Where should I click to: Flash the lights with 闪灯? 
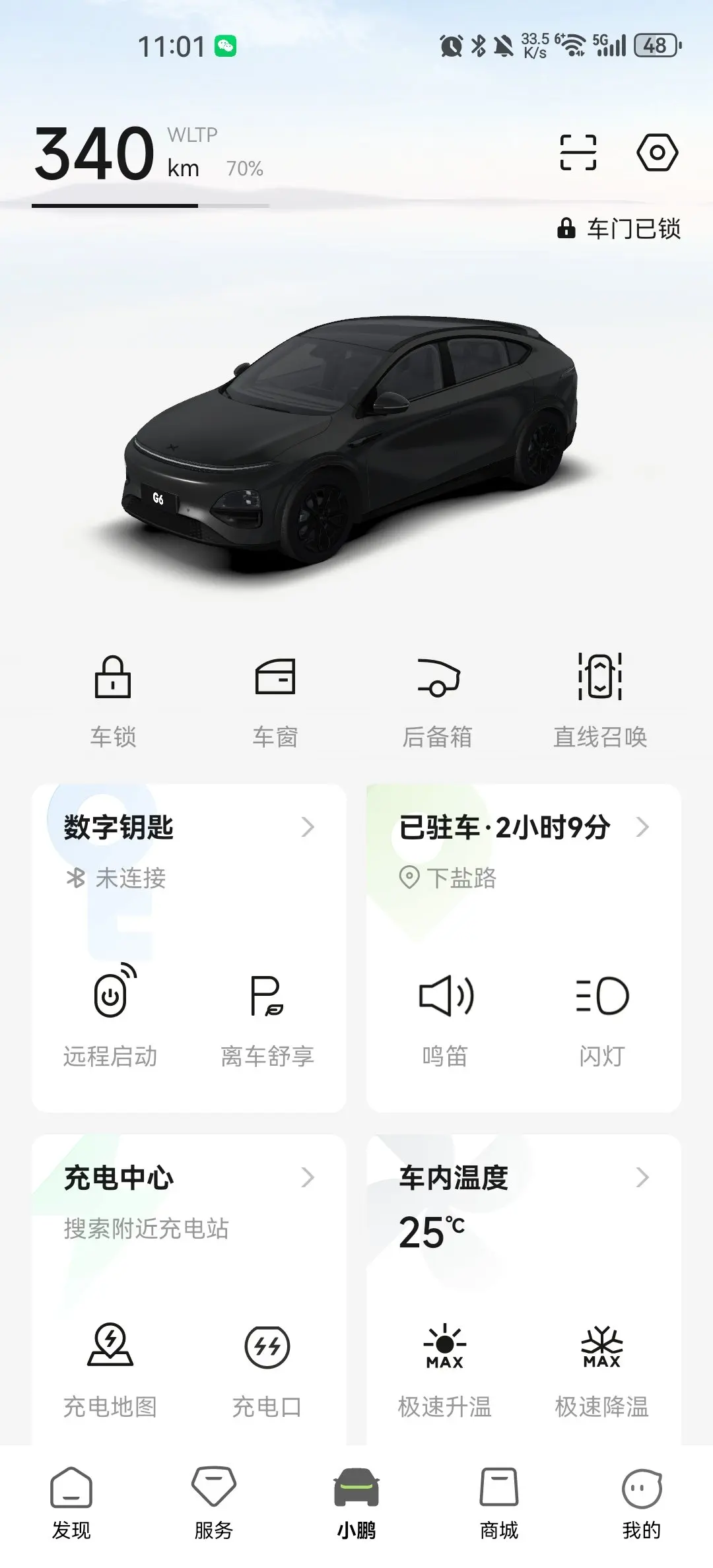tap(601, 1018)
